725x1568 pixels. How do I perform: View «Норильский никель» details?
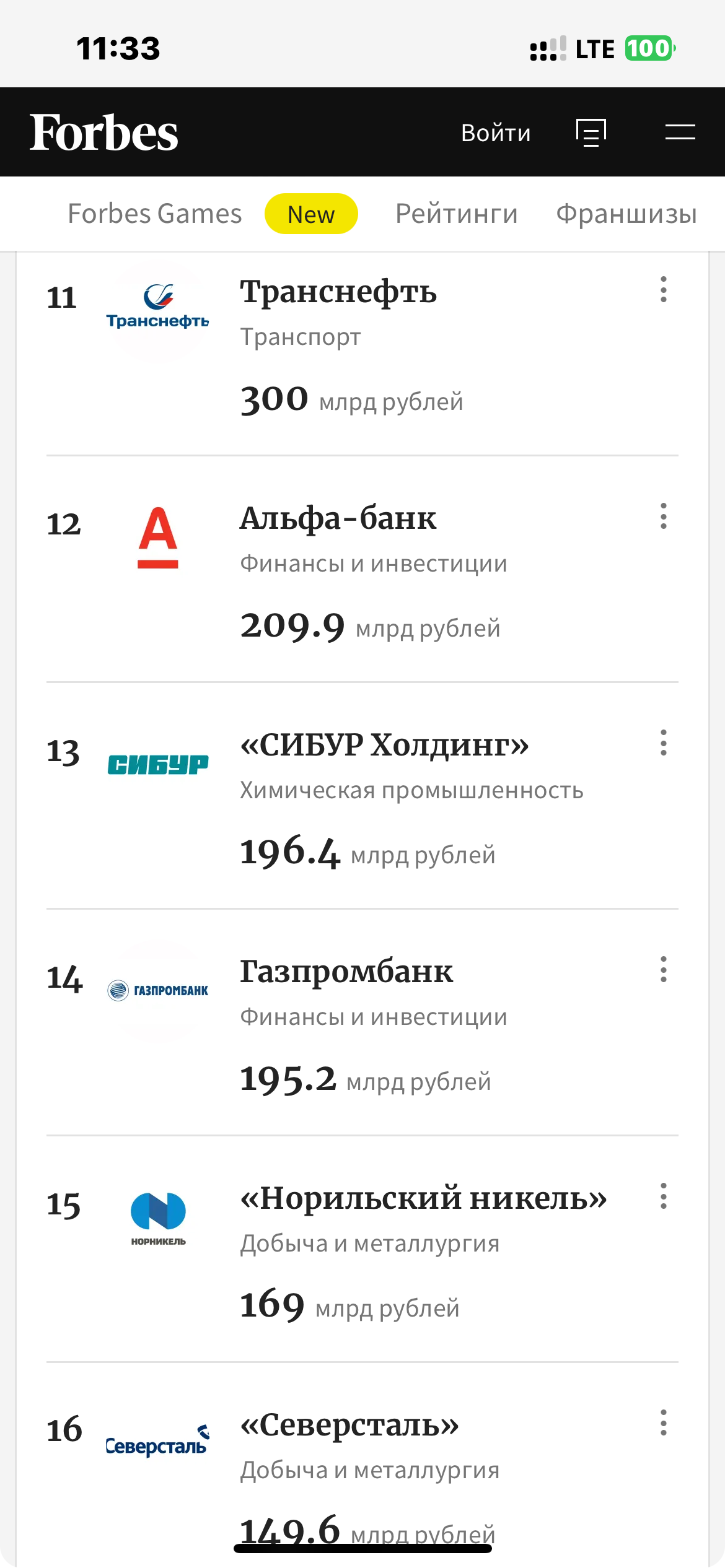[423, 1198]
